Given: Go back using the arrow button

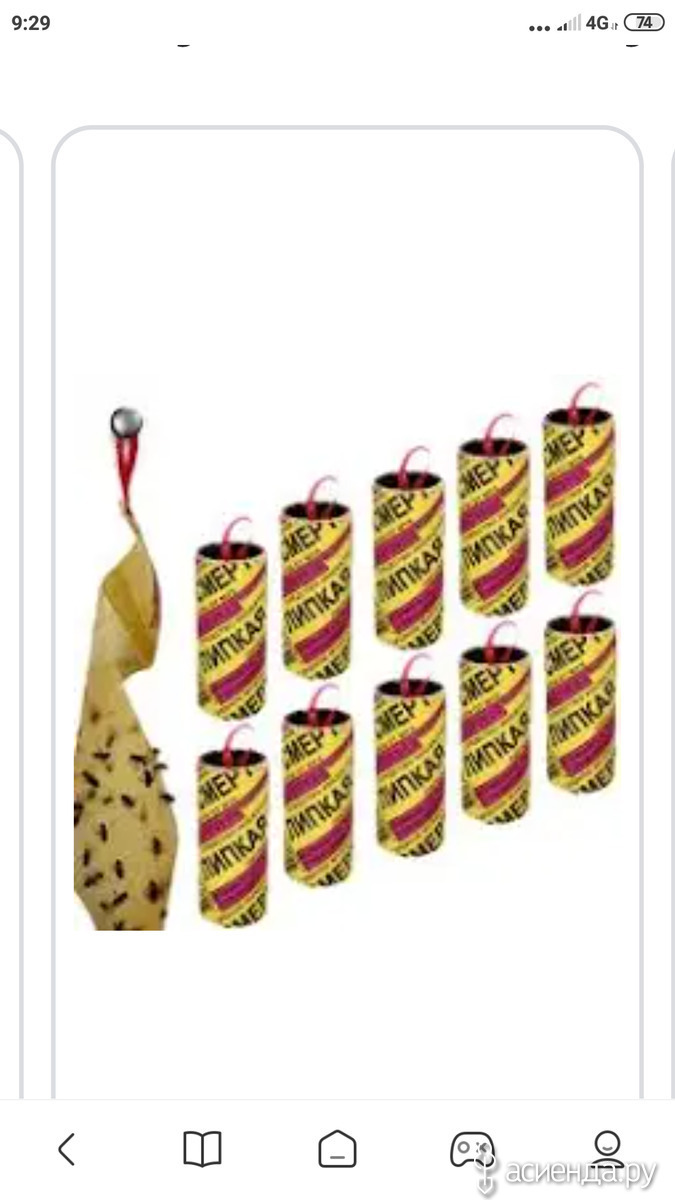Looking at the screenshot, I should (67, 1149).
